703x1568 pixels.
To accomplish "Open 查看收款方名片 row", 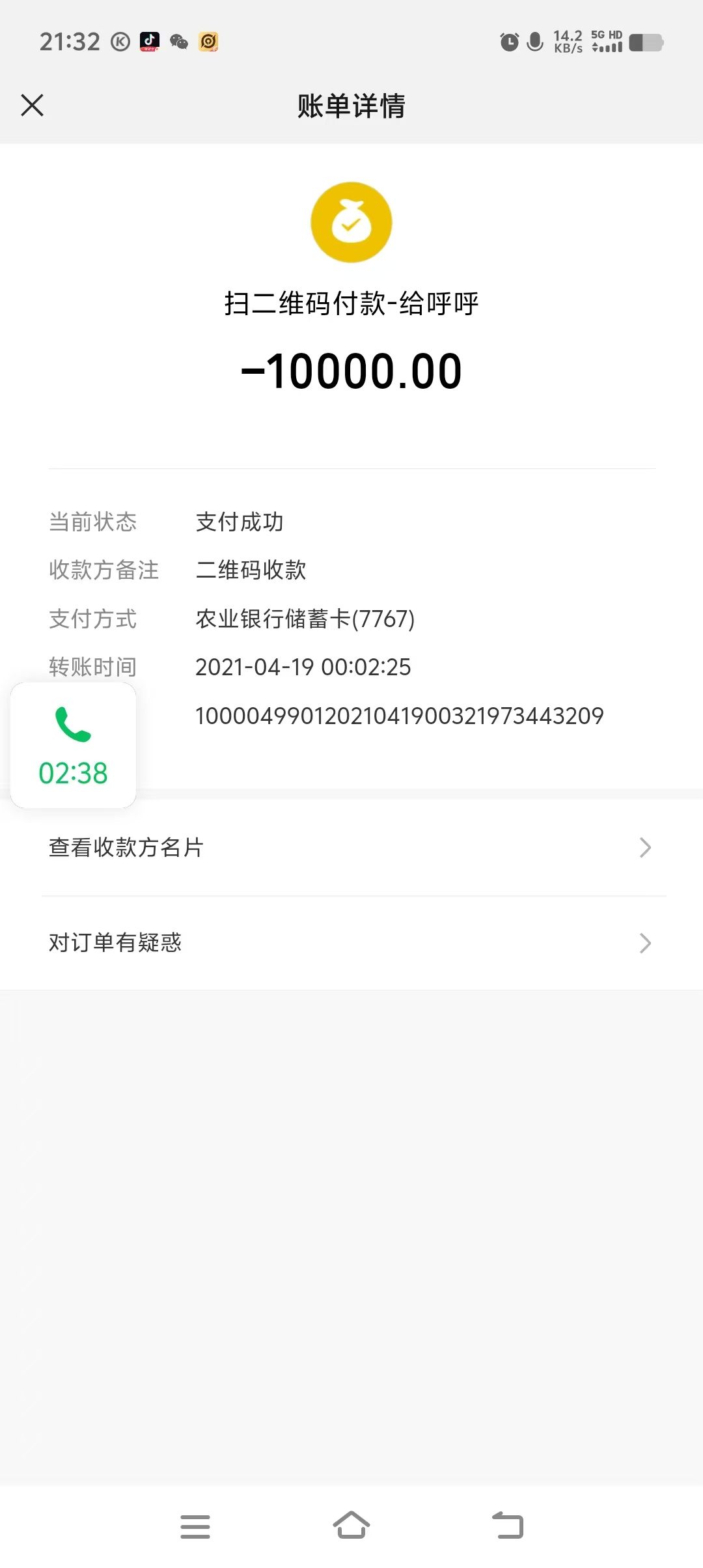I will pyautogui.click(x=351, y=847).
